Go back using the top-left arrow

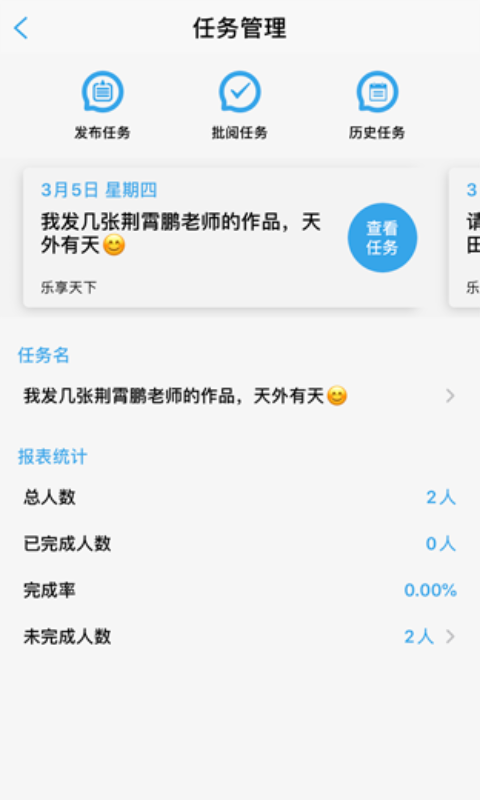pos(21,28)
